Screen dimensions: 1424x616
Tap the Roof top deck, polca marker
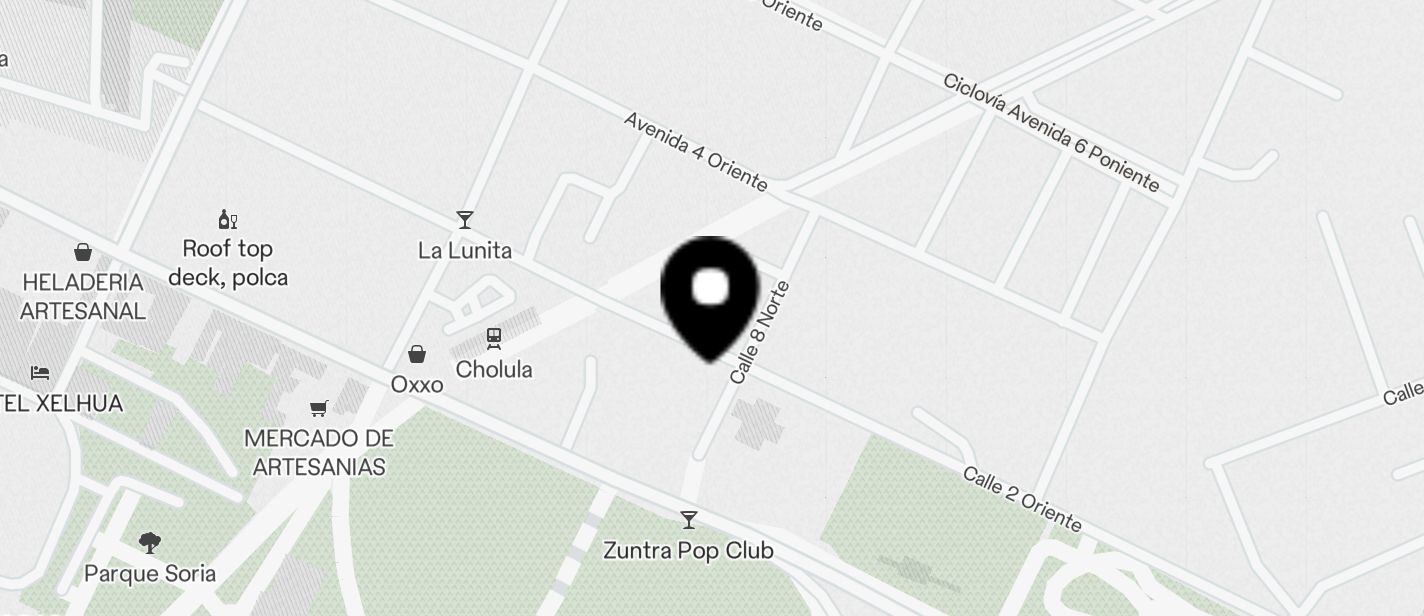tap(228, 219)
